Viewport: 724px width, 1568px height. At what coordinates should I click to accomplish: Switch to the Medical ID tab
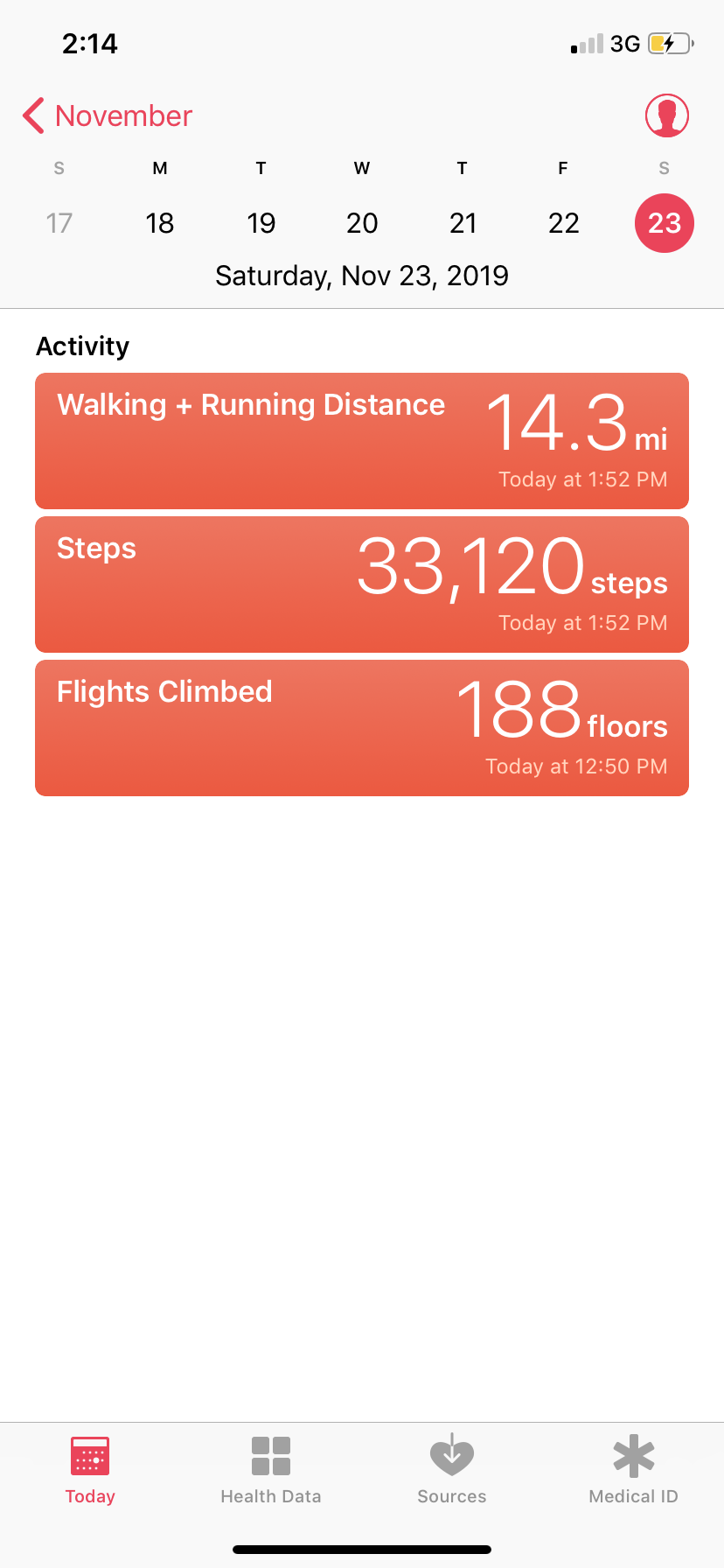pyautogui.click(x=633, y=1470)
